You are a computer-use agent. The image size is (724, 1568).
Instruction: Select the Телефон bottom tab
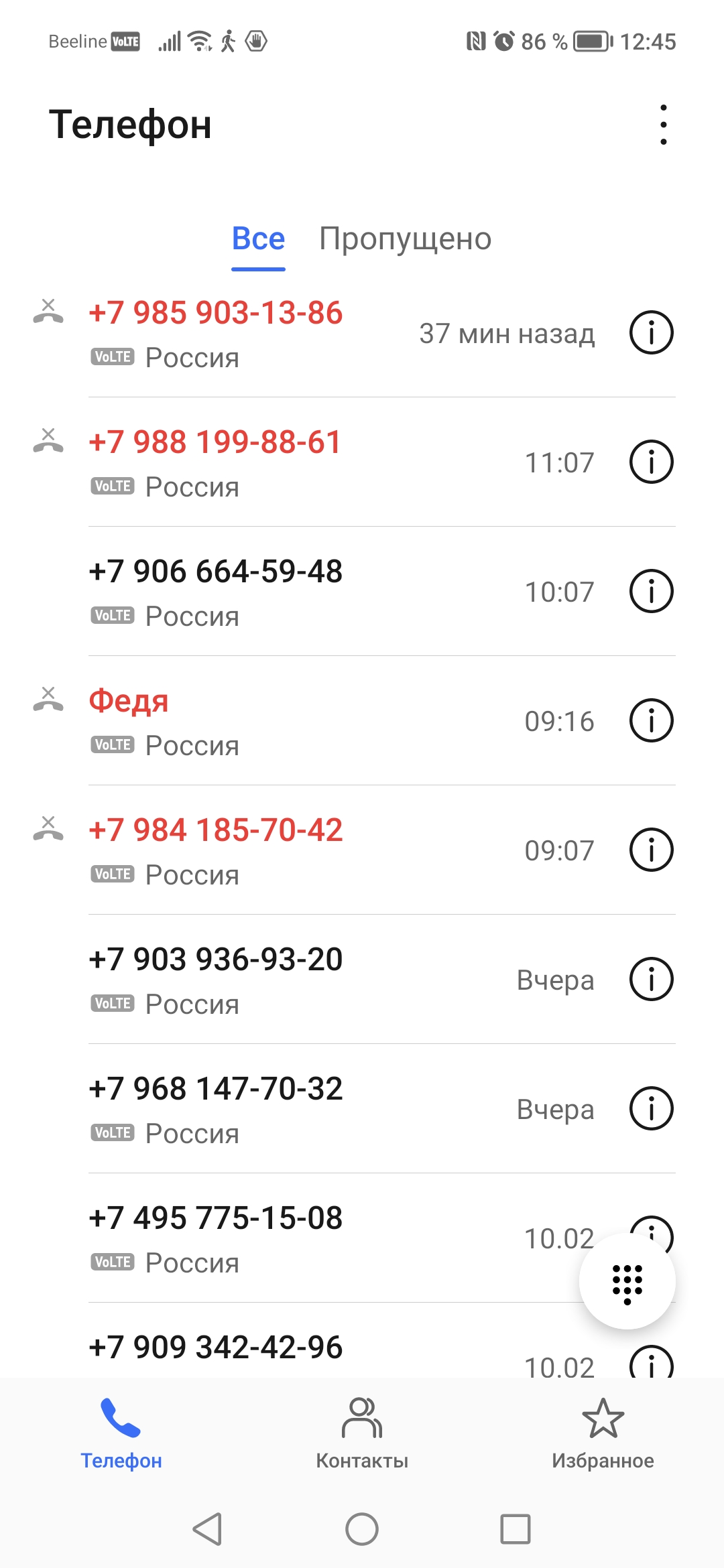pos(121,1434)
